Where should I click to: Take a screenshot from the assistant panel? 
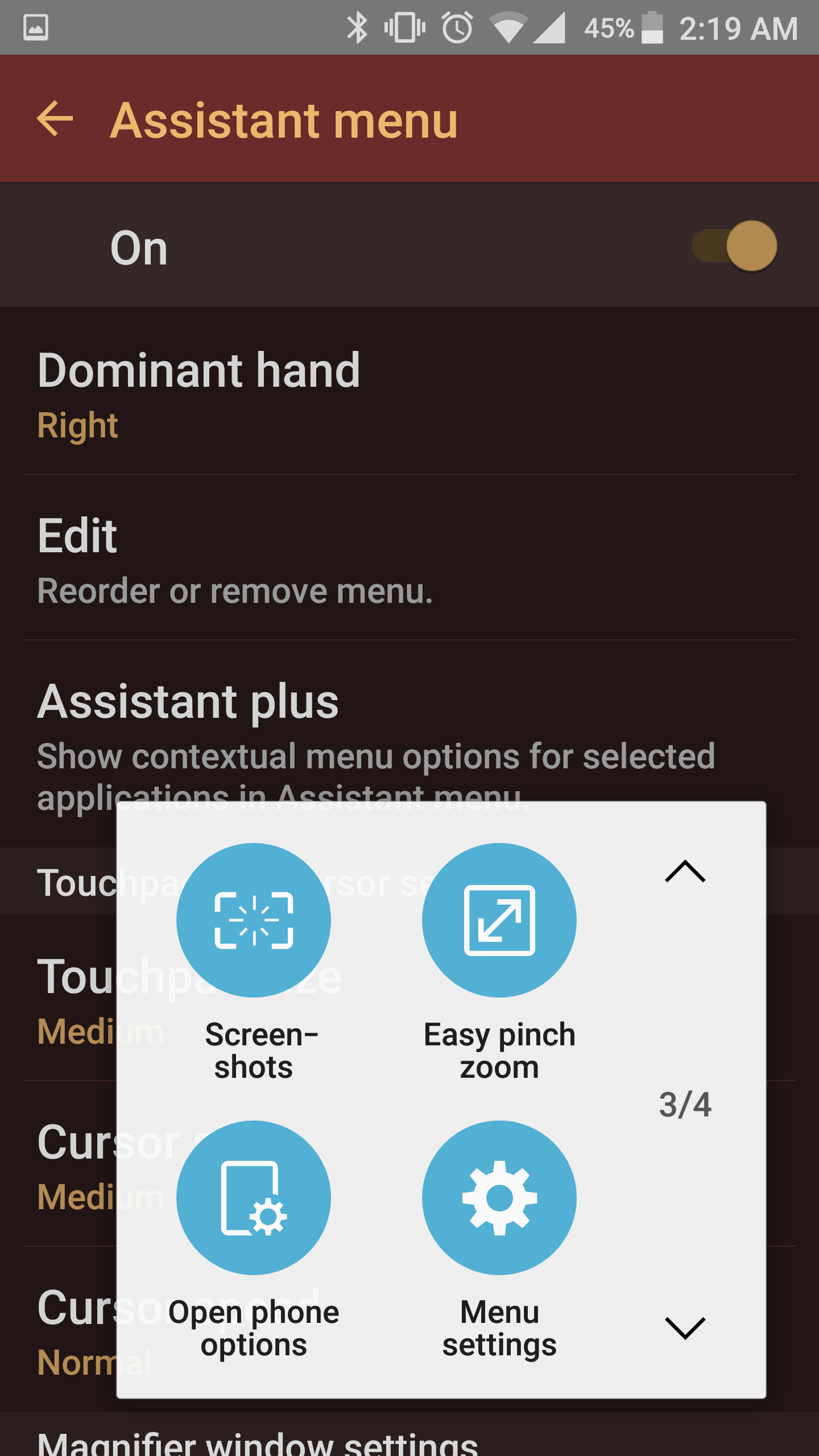point(254,920)
